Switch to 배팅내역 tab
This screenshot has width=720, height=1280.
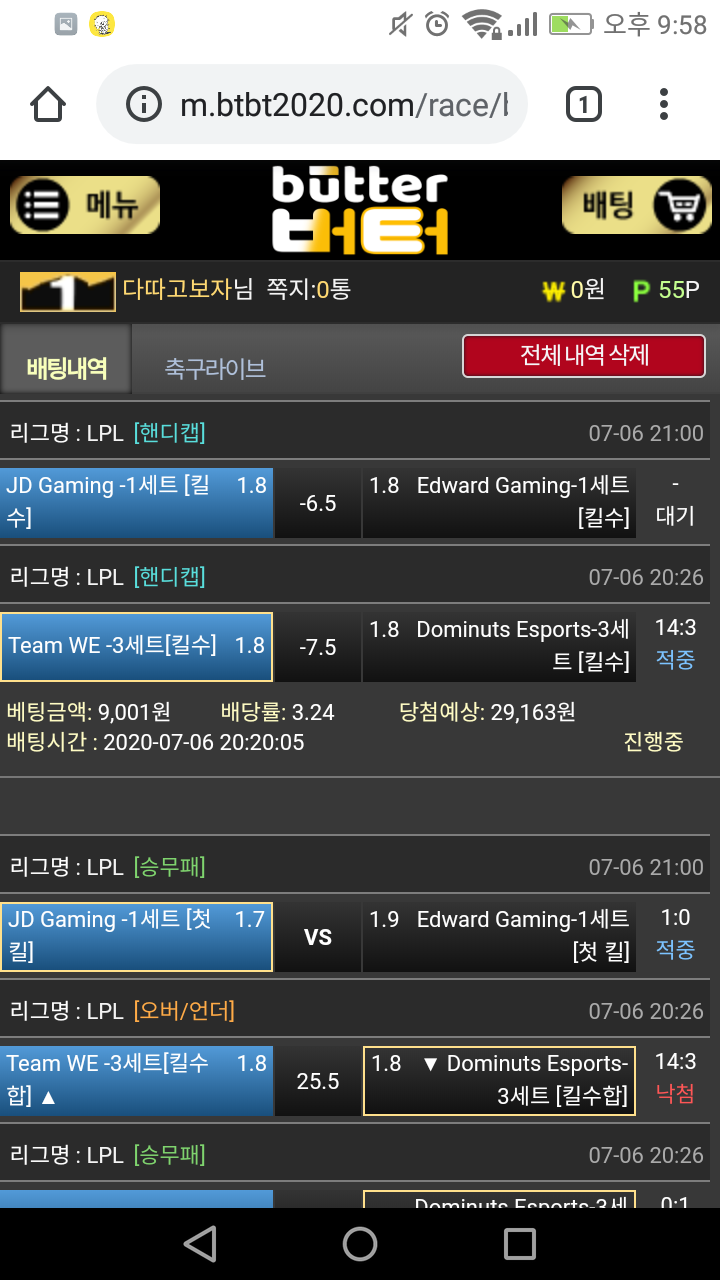[x=66, y=368]
